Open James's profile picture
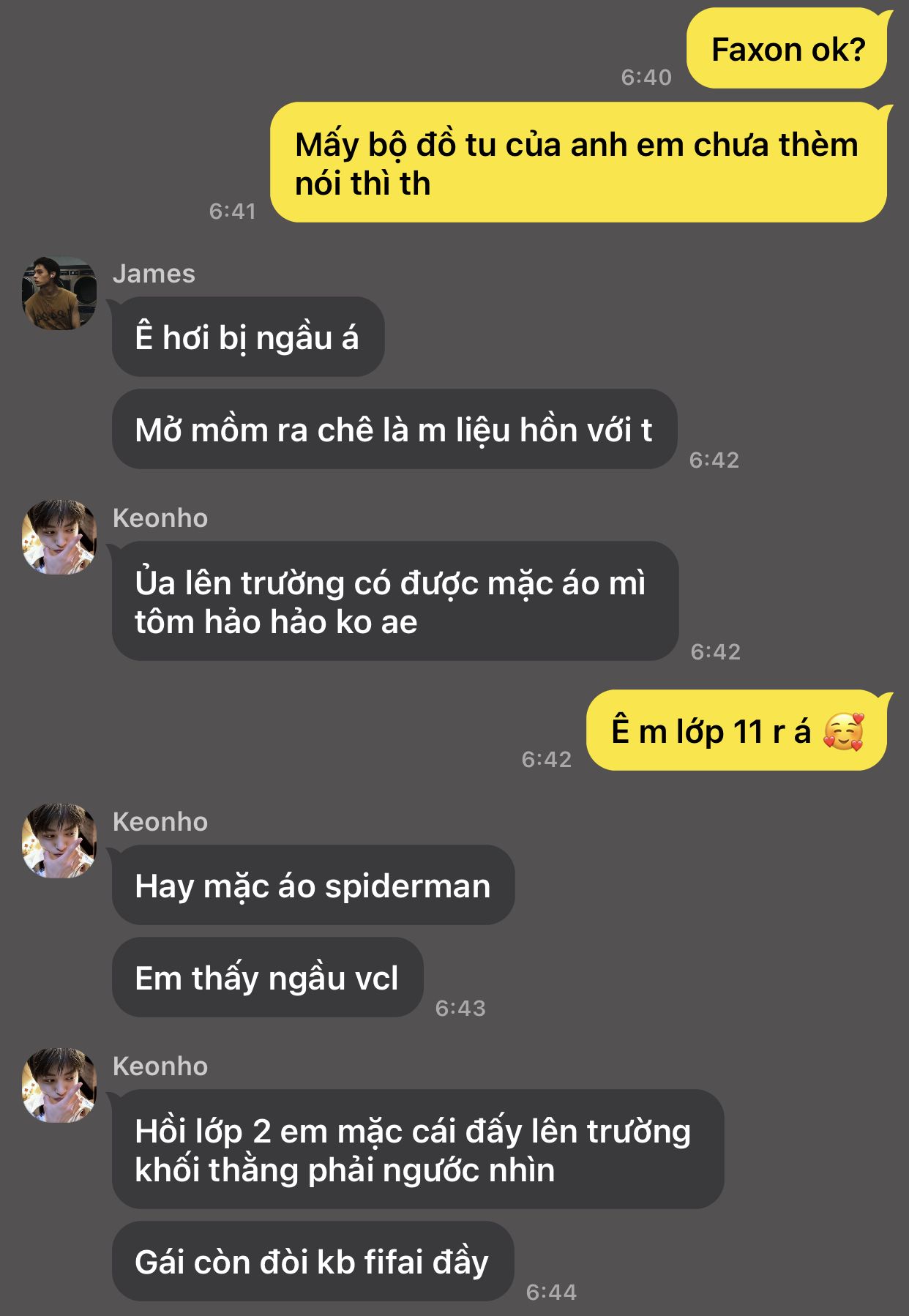The image size is (909, 1316). click(x=59, y=294)
